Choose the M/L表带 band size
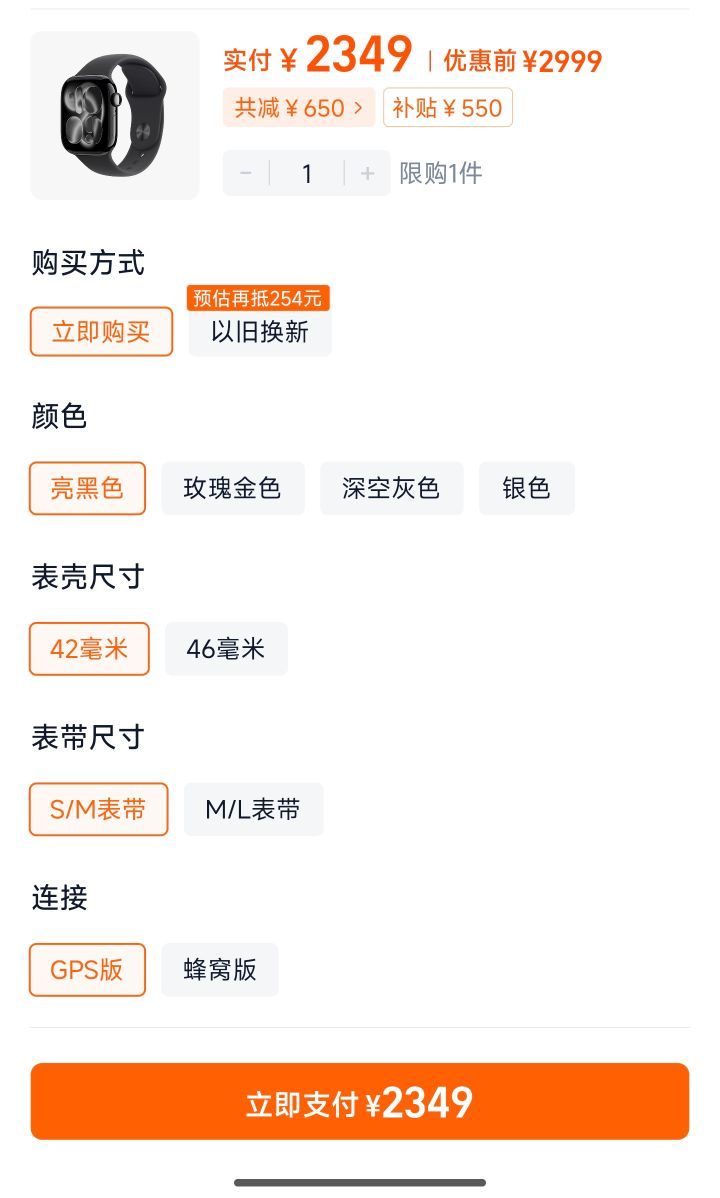This screenshot has height=1198, width=720. [254, 809]
